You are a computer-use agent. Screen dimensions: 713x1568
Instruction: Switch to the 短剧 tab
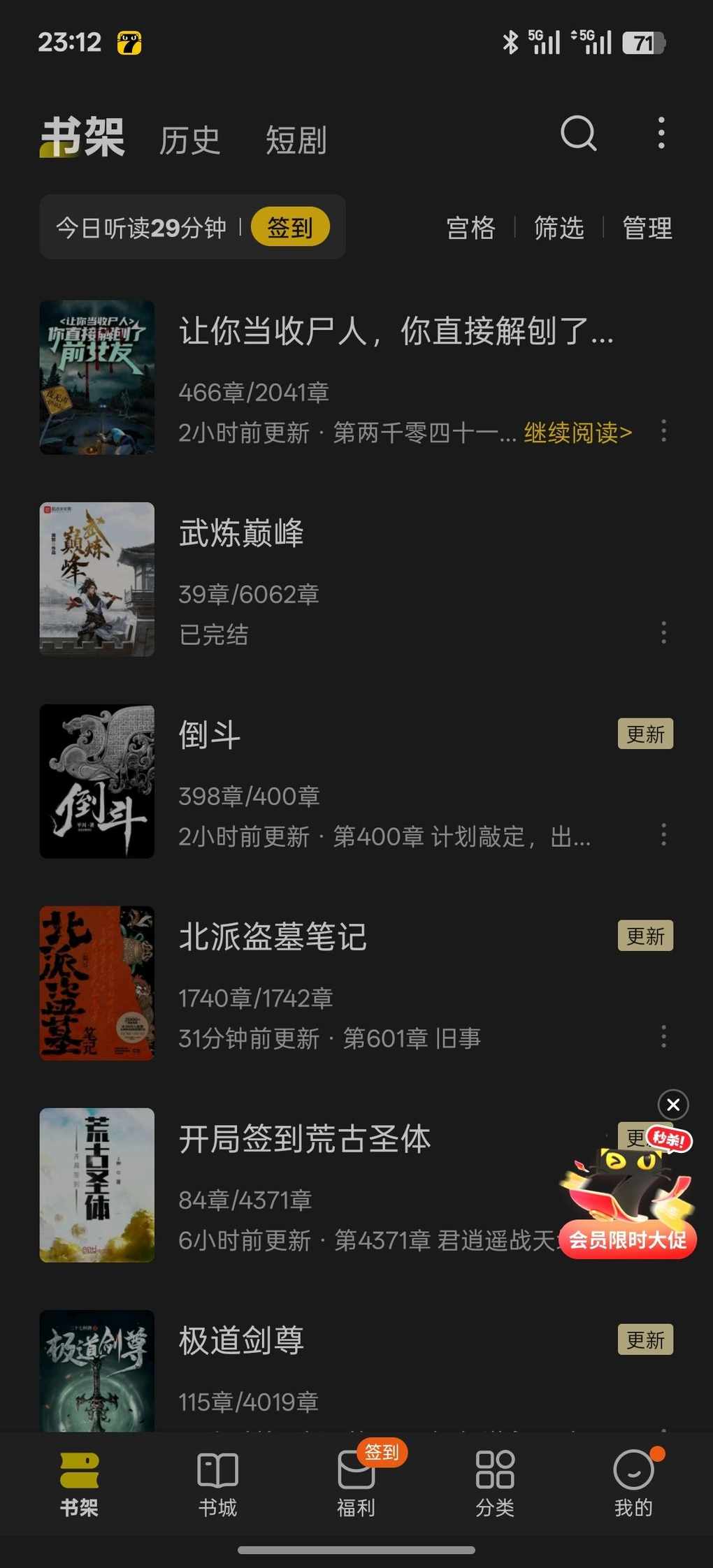tap(296, 140)
